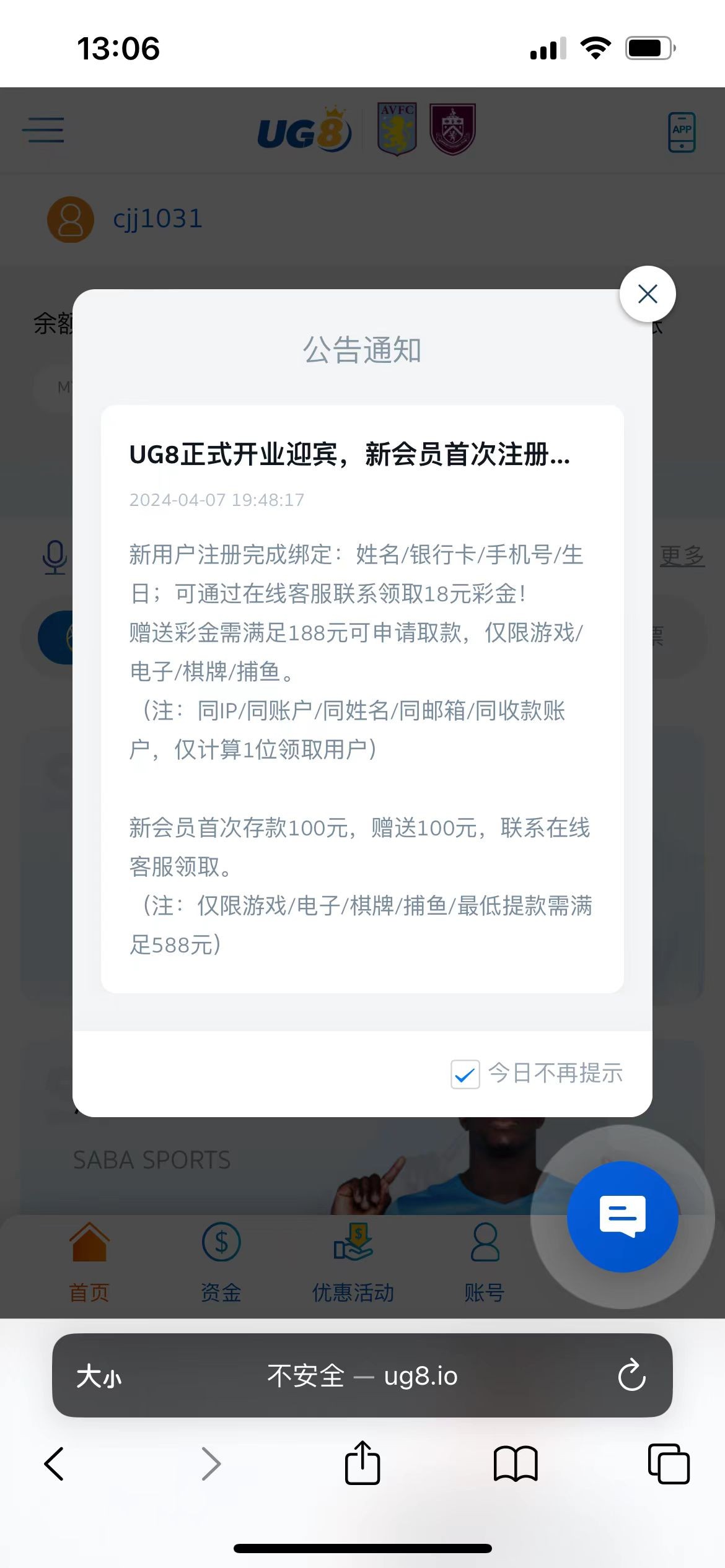Tap the ug8.io address bar
Viewport: 725px width, 1568px height.
coord(362,1375)
